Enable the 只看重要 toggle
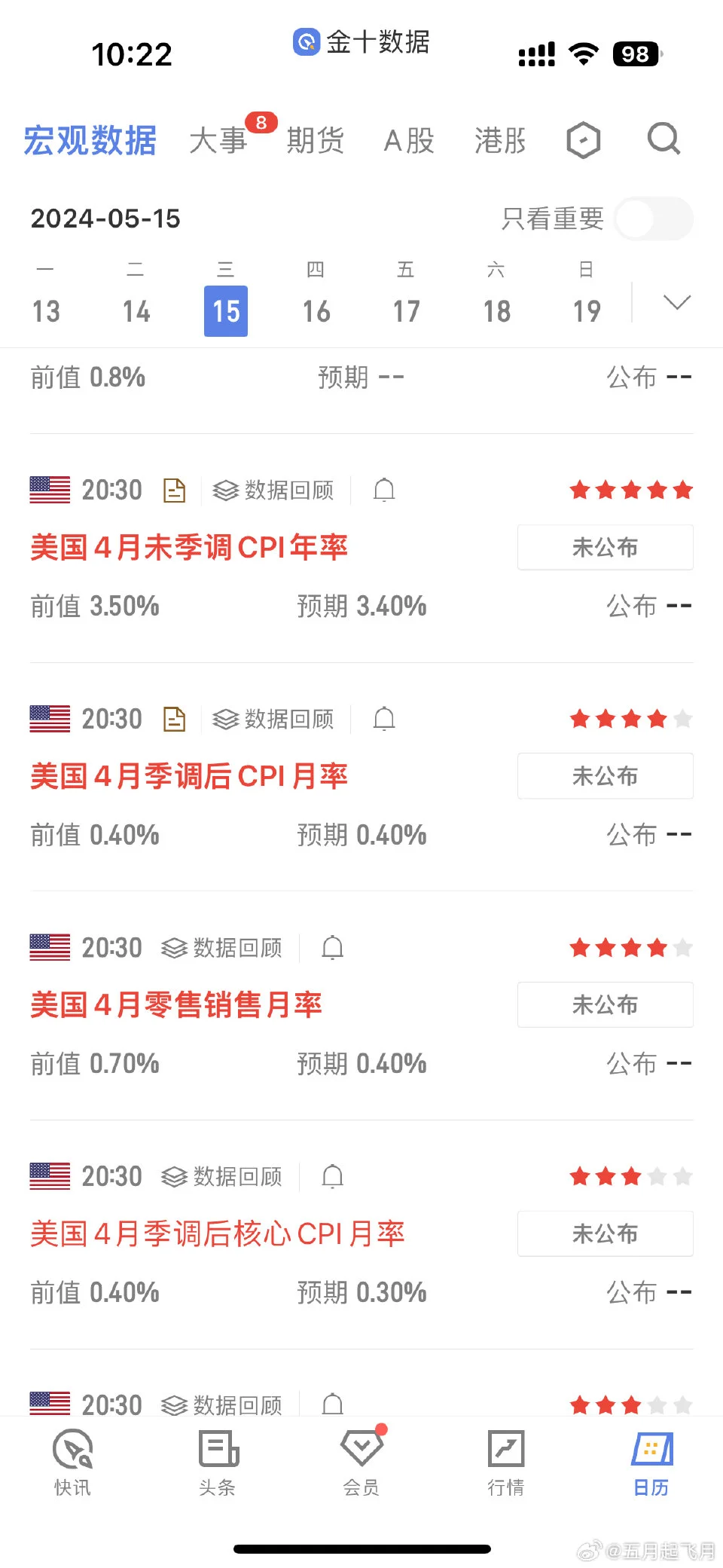Viewport: 723px width, 1568px height. tap(653, 219)
